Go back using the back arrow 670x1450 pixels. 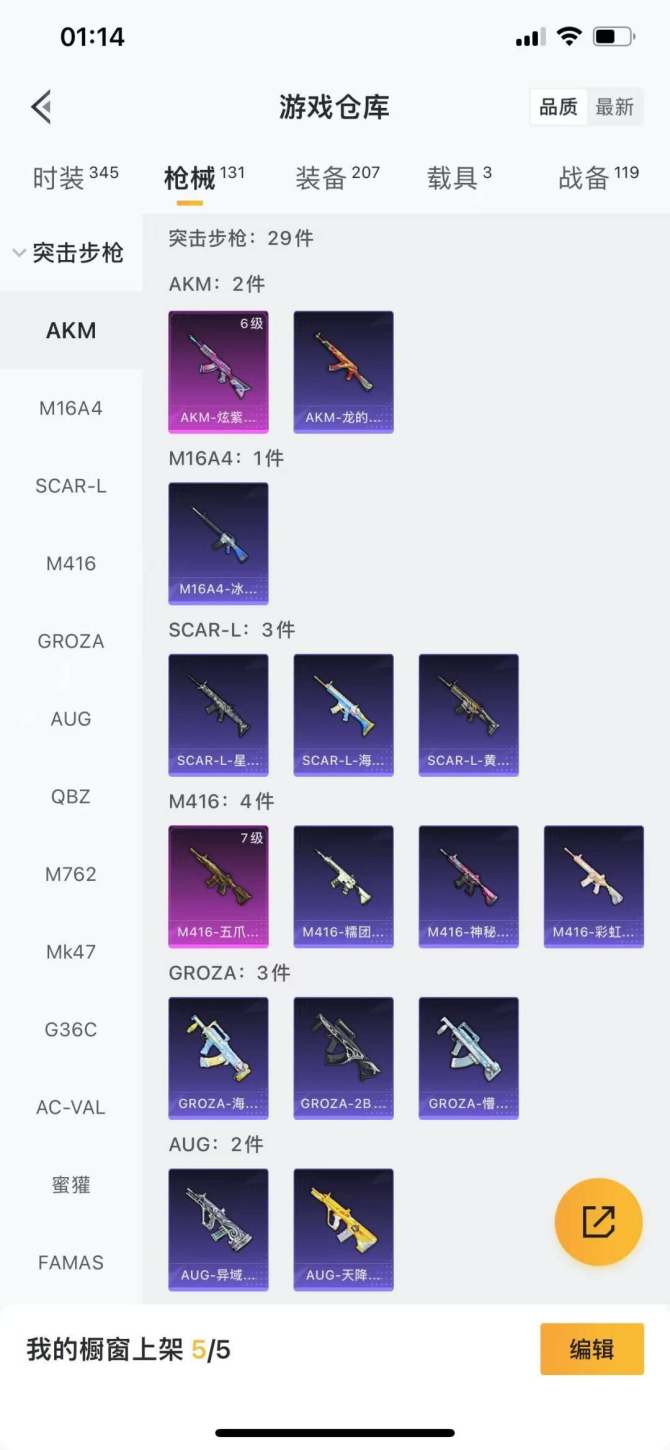[41, 107]
